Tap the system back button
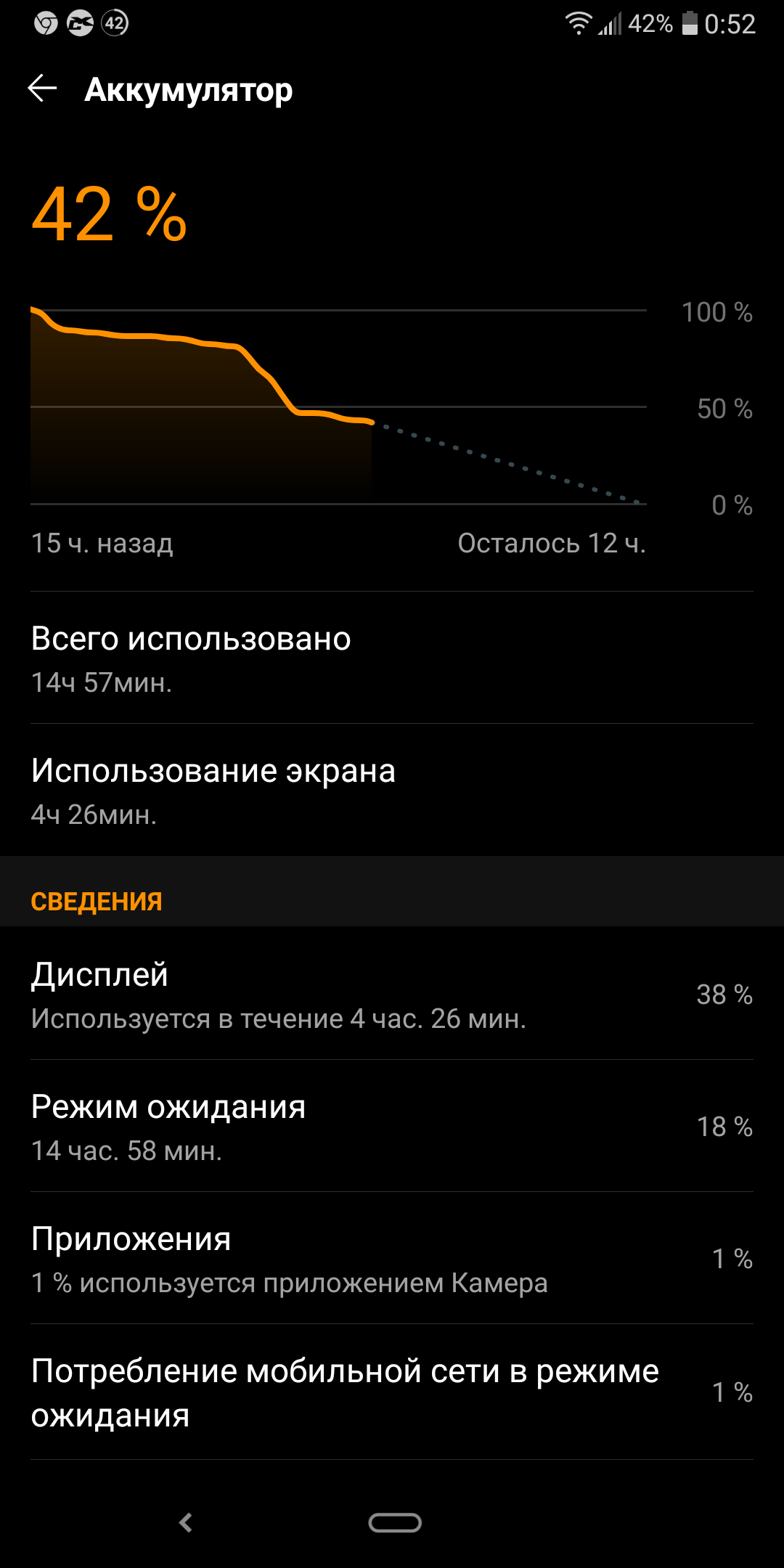 [186, 1522]
